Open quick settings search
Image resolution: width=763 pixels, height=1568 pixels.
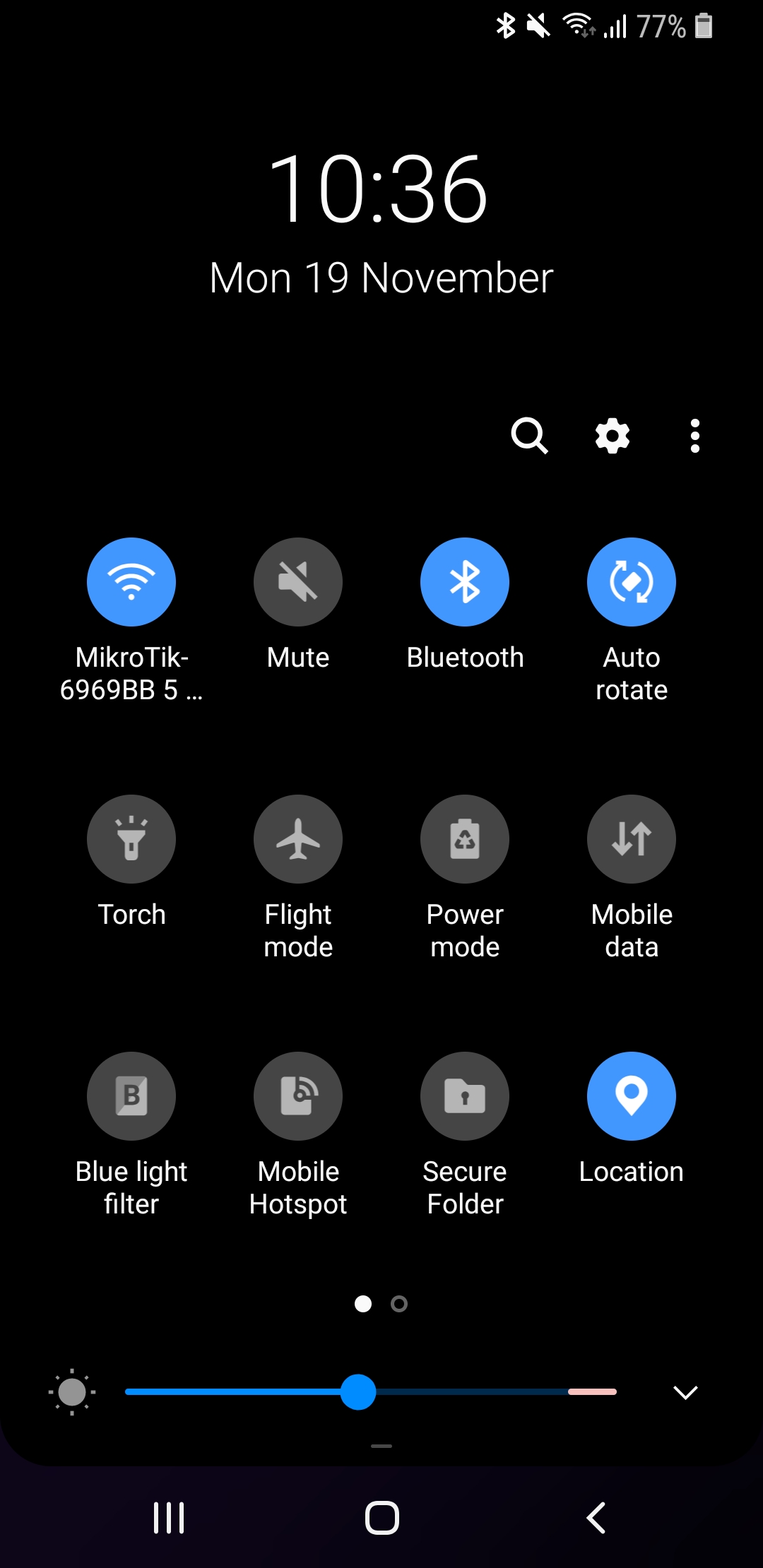click(529, 436)
